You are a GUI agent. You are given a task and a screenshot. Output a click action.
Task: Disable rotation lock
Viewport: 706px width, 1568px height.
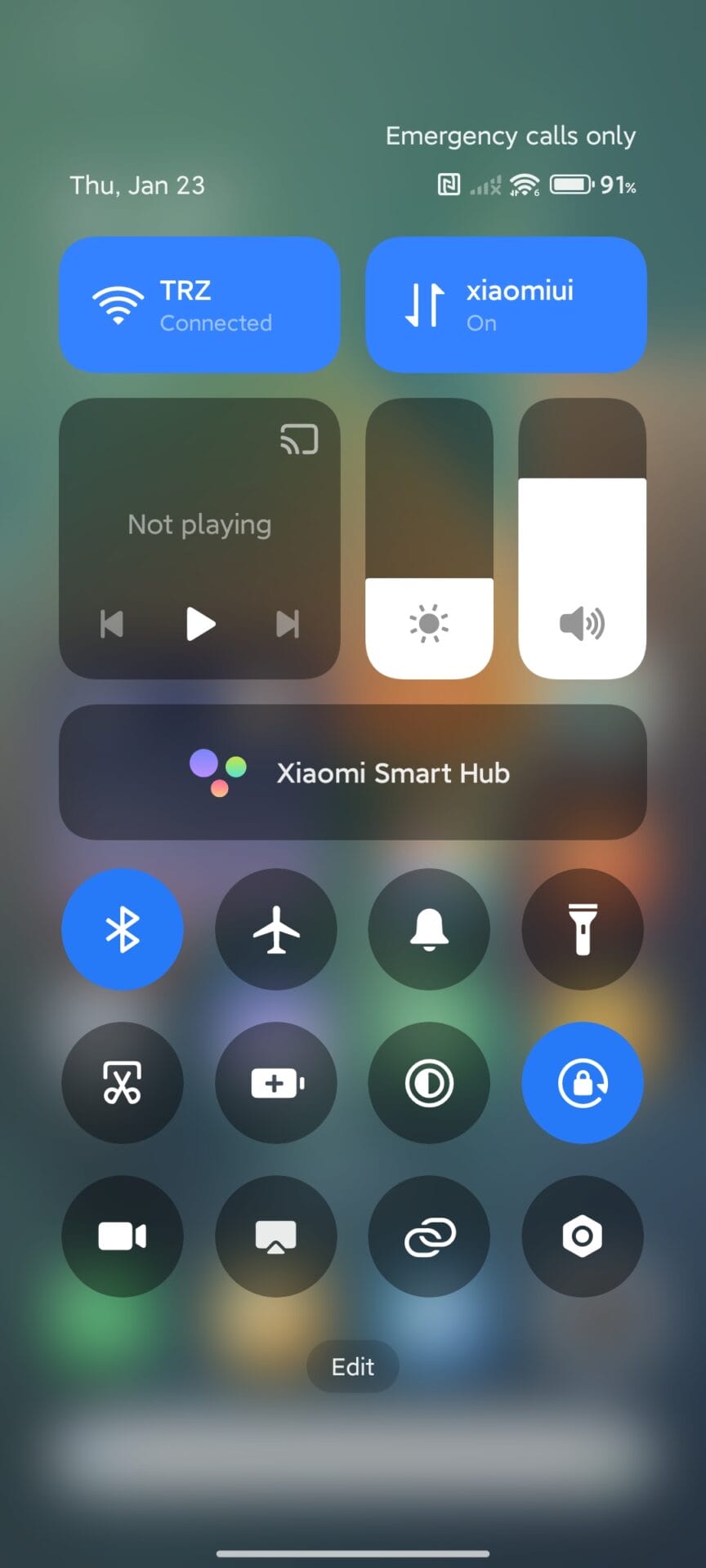583,1083
